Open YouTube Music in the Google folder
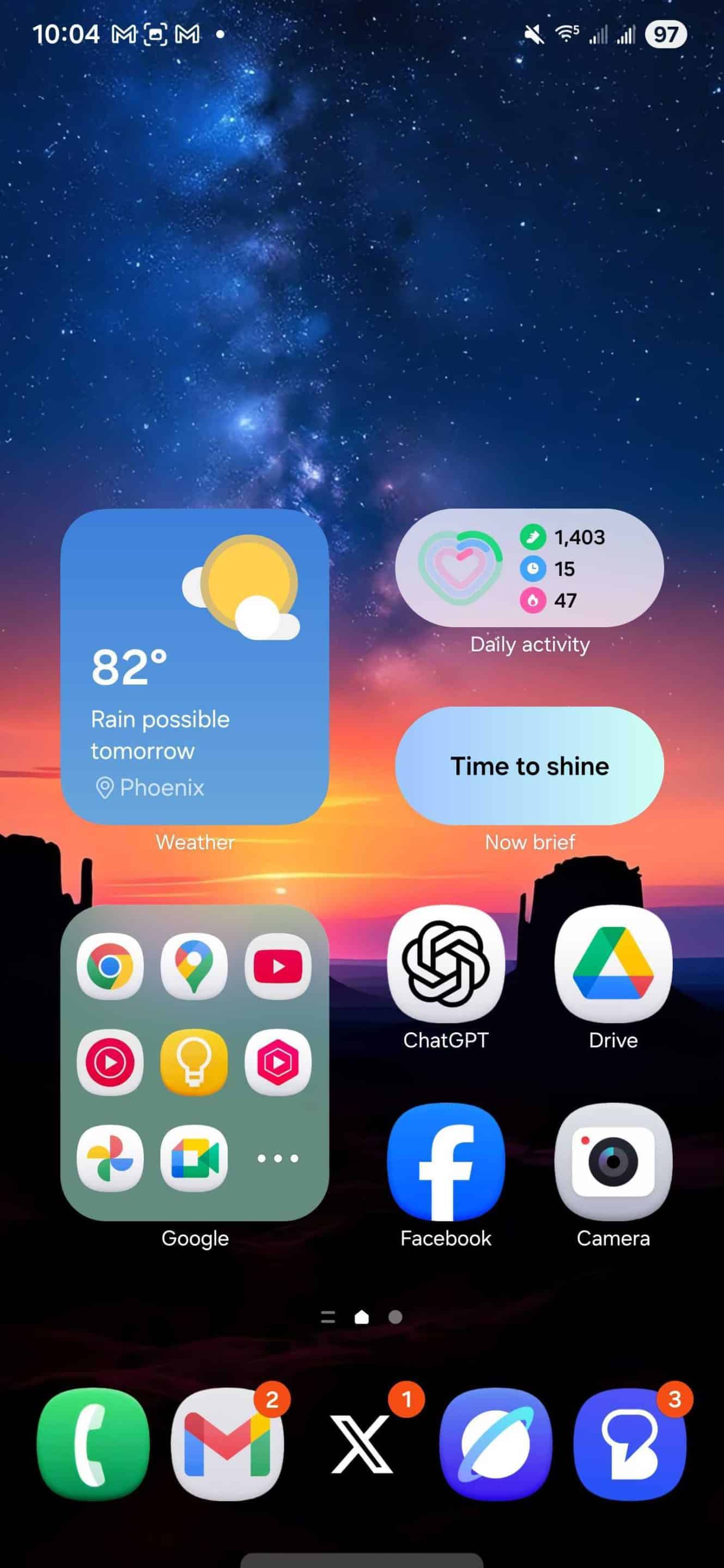This screenshot has width=724, height=1568. [110, 1062]
